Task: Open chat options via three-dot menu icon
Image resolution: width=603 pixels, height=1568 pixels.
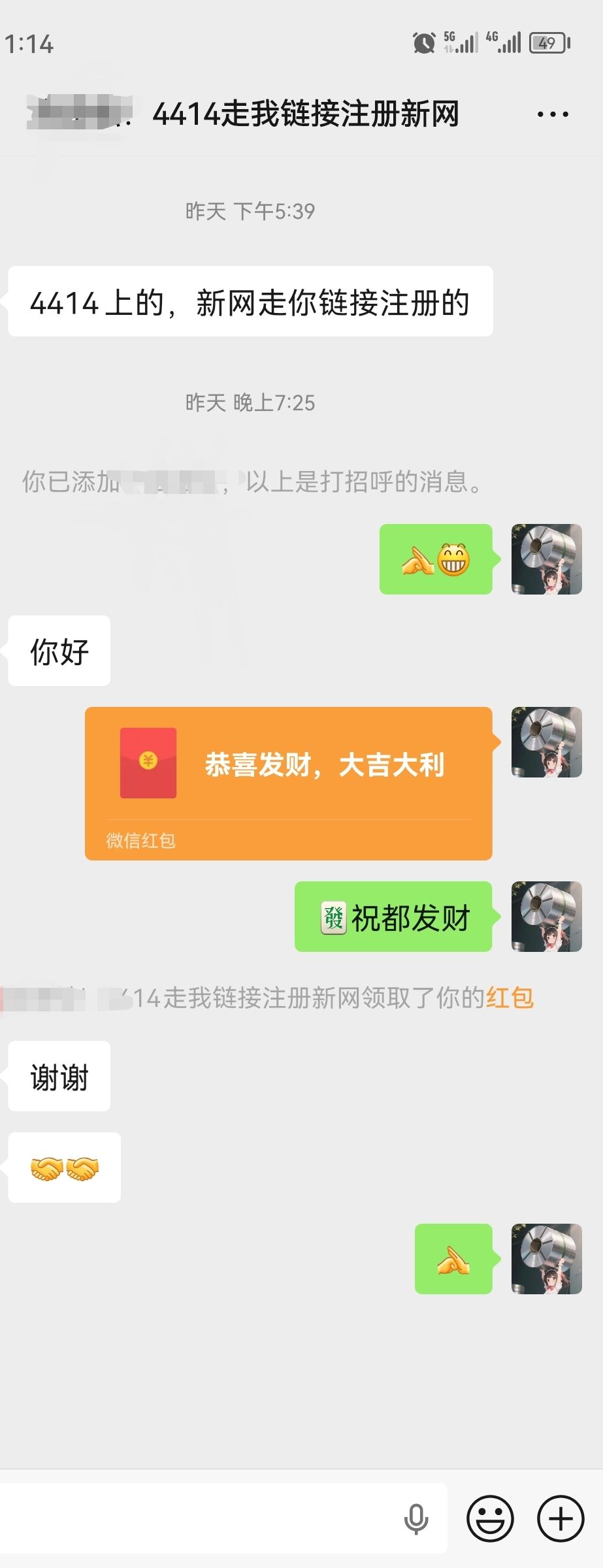Action: (x=551, y=113)
